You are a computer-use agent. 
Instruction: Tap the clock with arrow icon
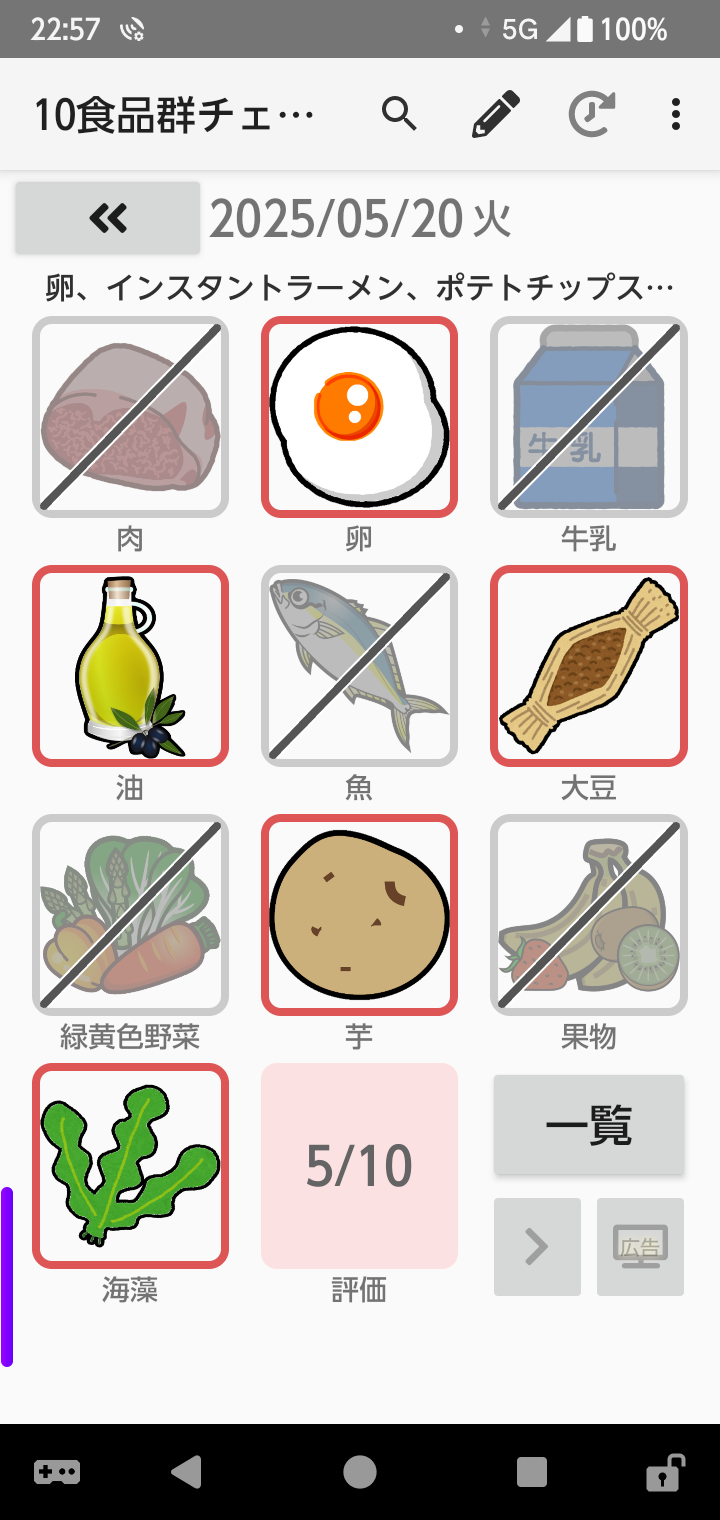[x=591, y=115]
